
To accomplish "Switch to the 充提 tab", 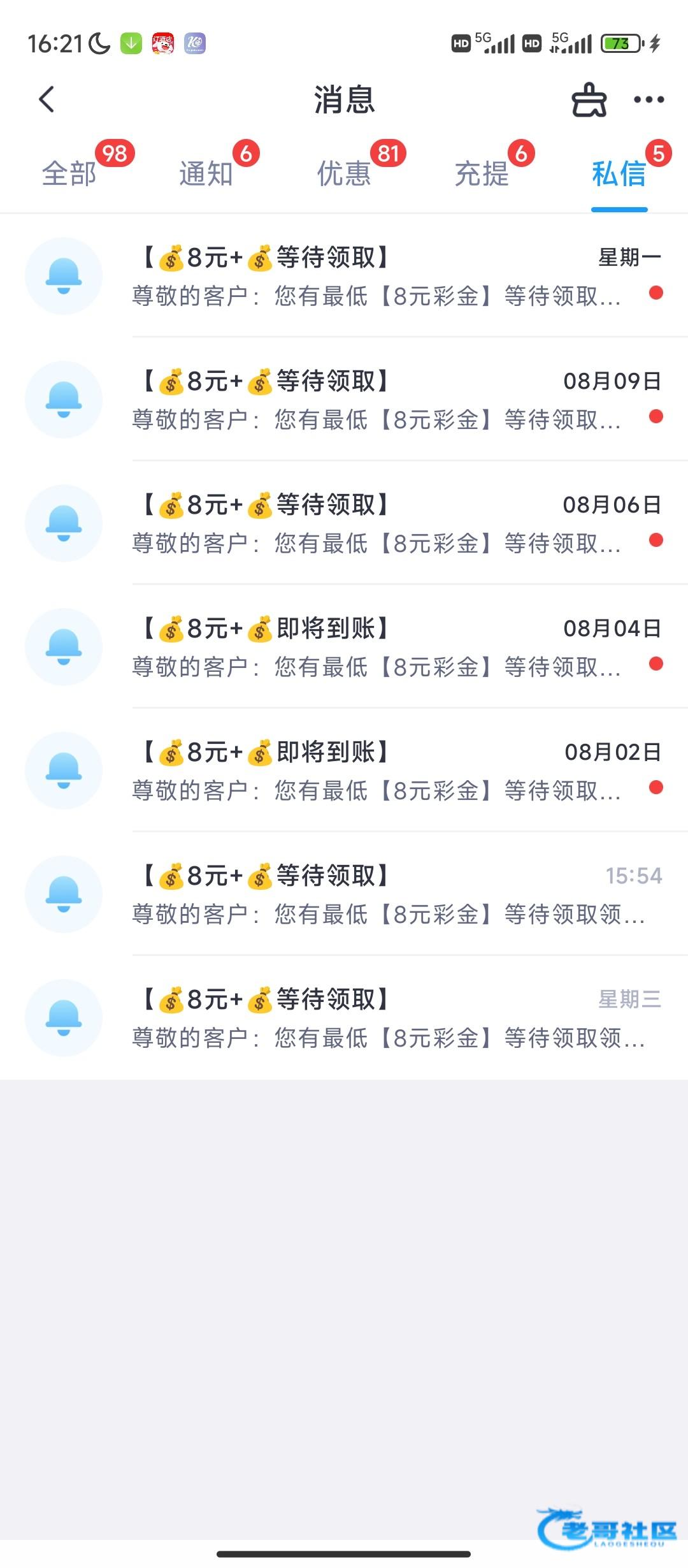I will coord(482,173).
